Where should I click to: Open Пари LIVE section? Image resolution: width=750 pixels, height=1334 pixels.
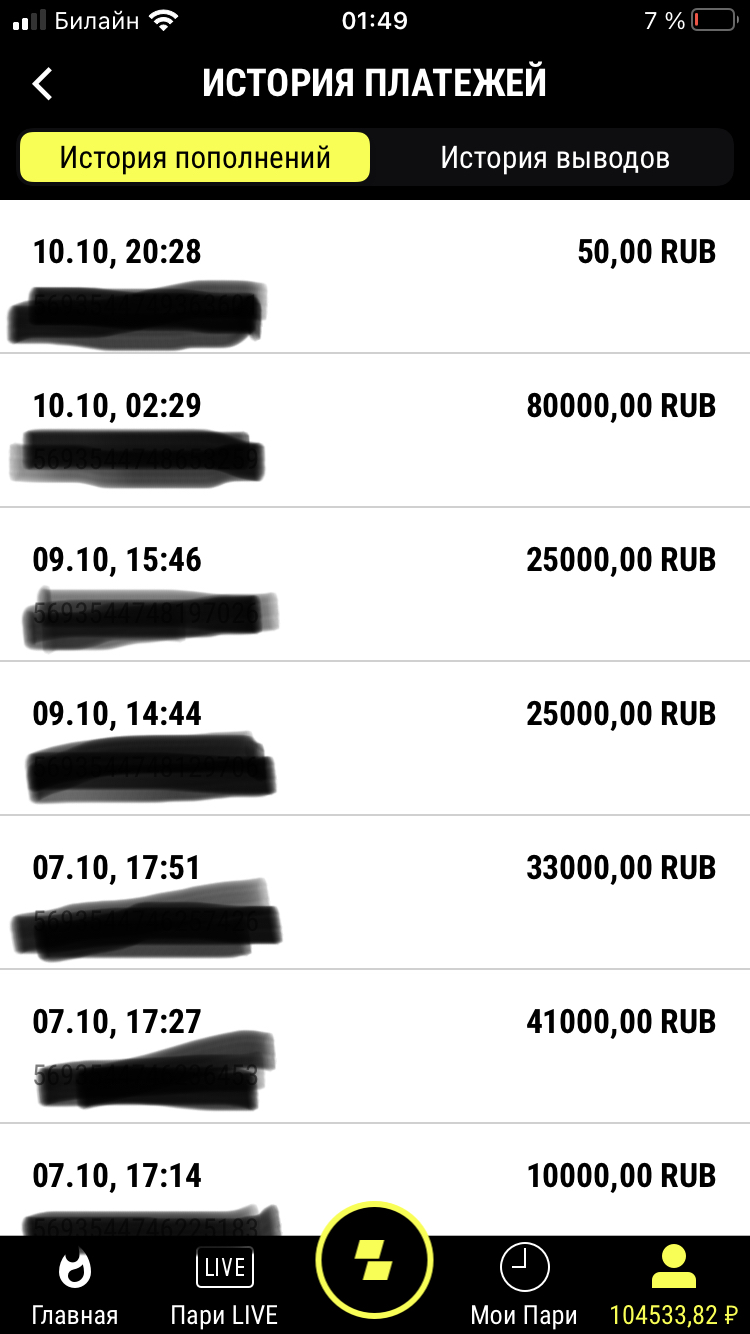[224, 1287]
